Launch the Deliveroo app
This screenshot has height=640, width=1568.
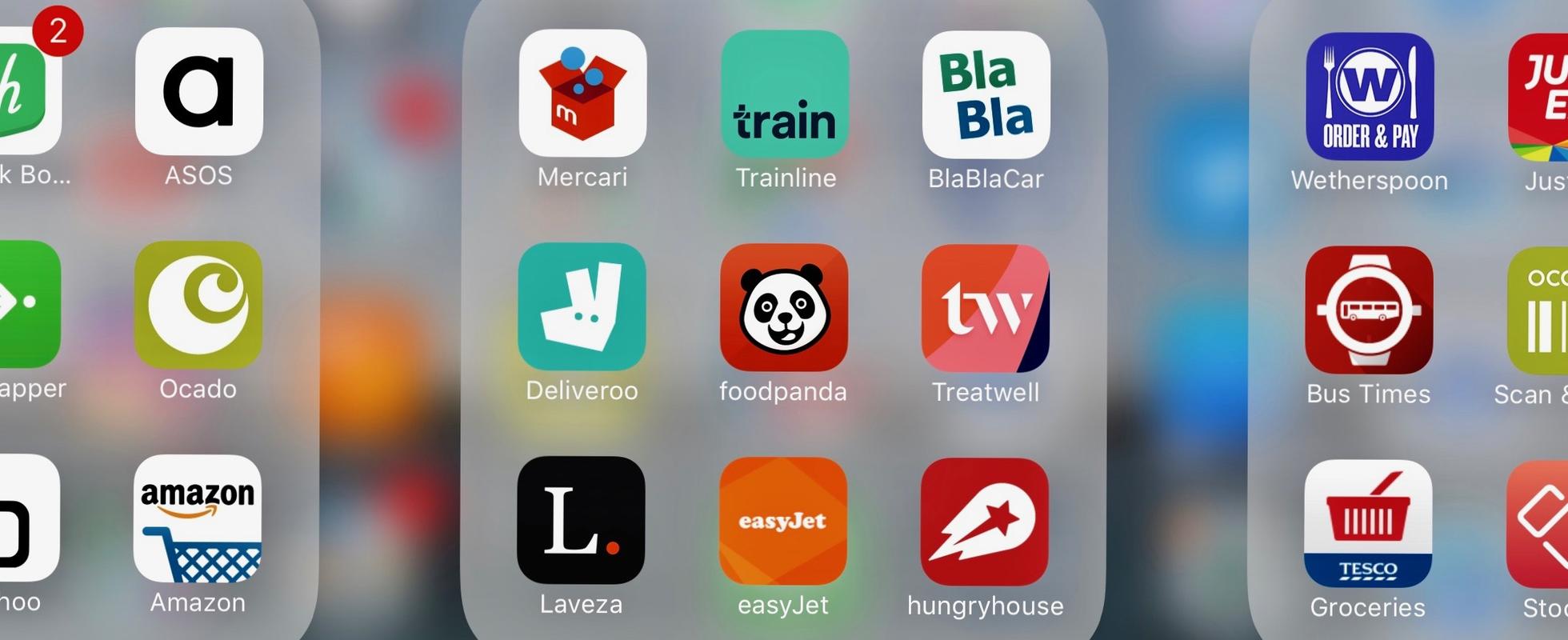(582, 306)
